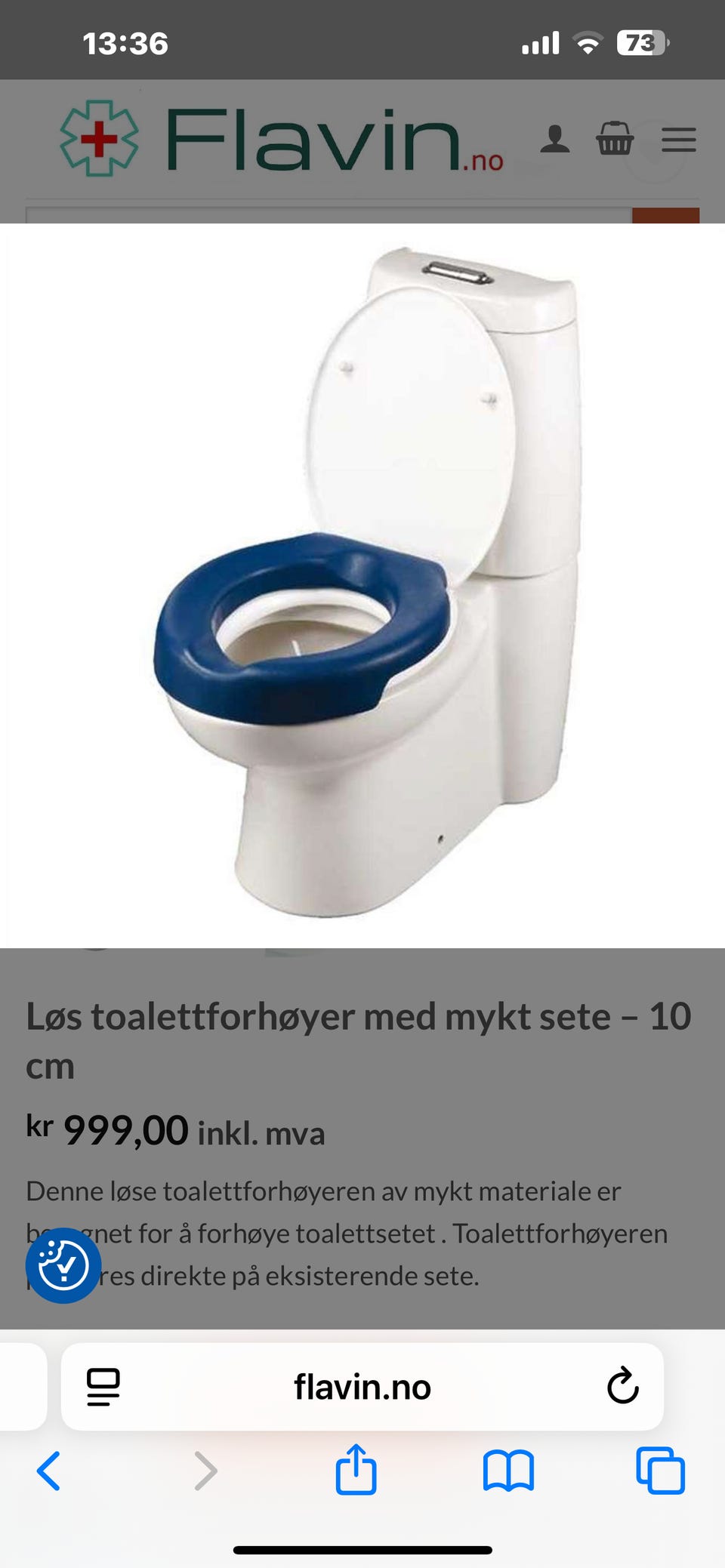Open Safari Bookmarks with the book icon
725x1568 pixels.
point(507,1470)
